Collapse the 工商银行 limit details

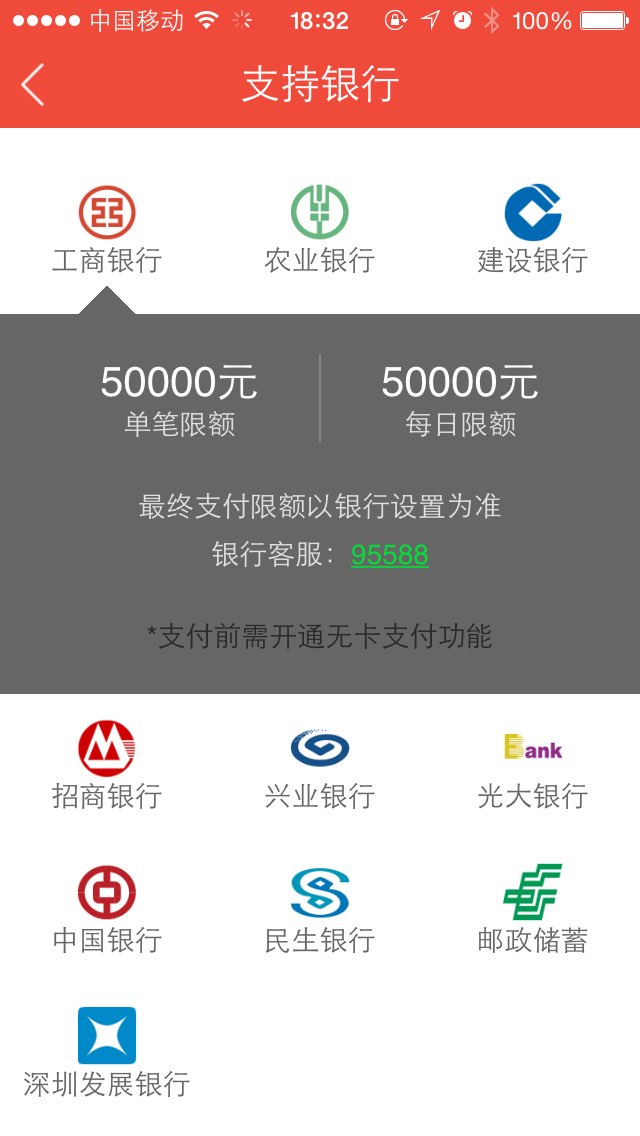tap(107, 229)
